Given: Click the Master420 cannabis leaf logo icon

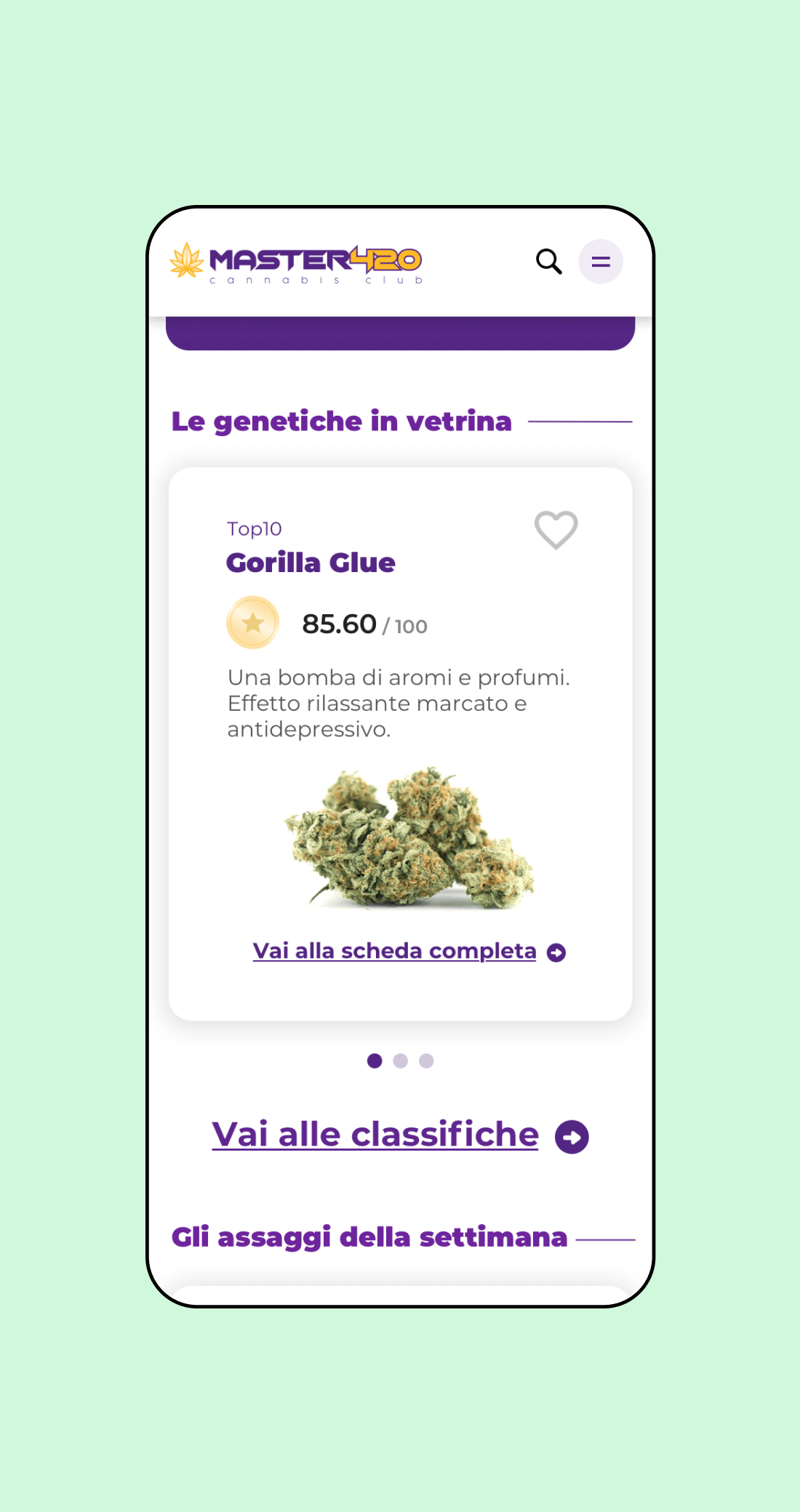Looking at the screenshot, I should [x=186, y=260].
